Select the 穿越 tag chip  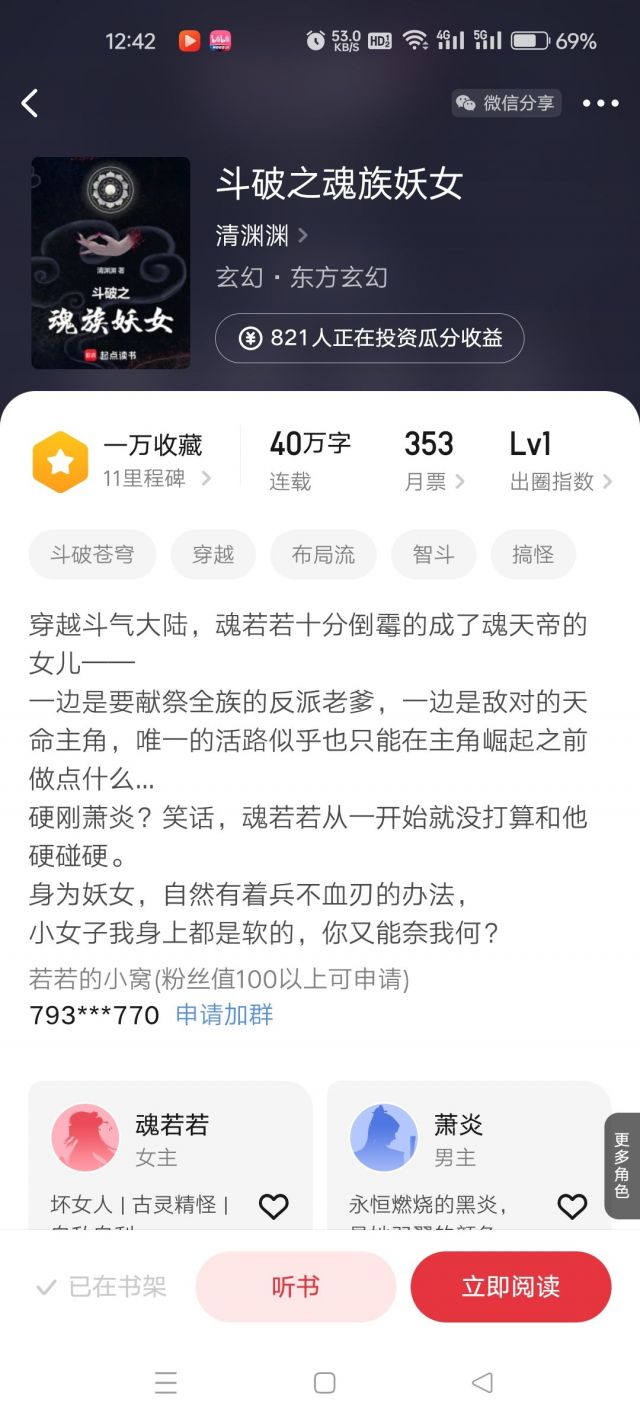coord(213,554)
